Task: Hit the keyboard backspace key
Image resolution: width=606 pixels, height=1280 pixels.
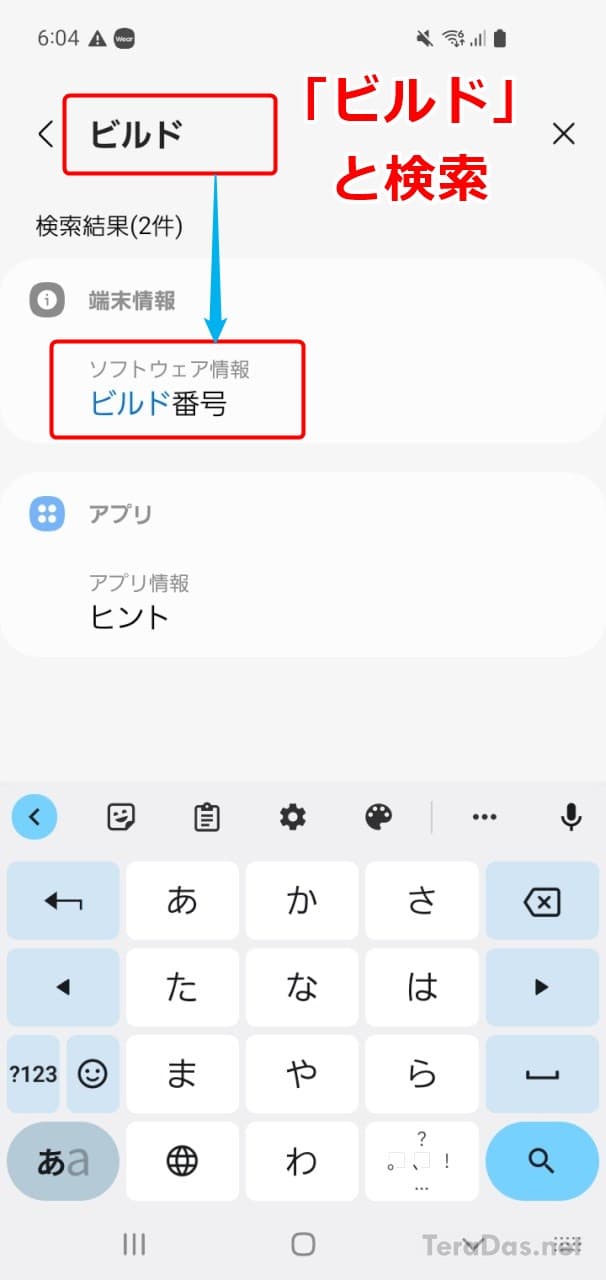Action: (x=542, y=902)
